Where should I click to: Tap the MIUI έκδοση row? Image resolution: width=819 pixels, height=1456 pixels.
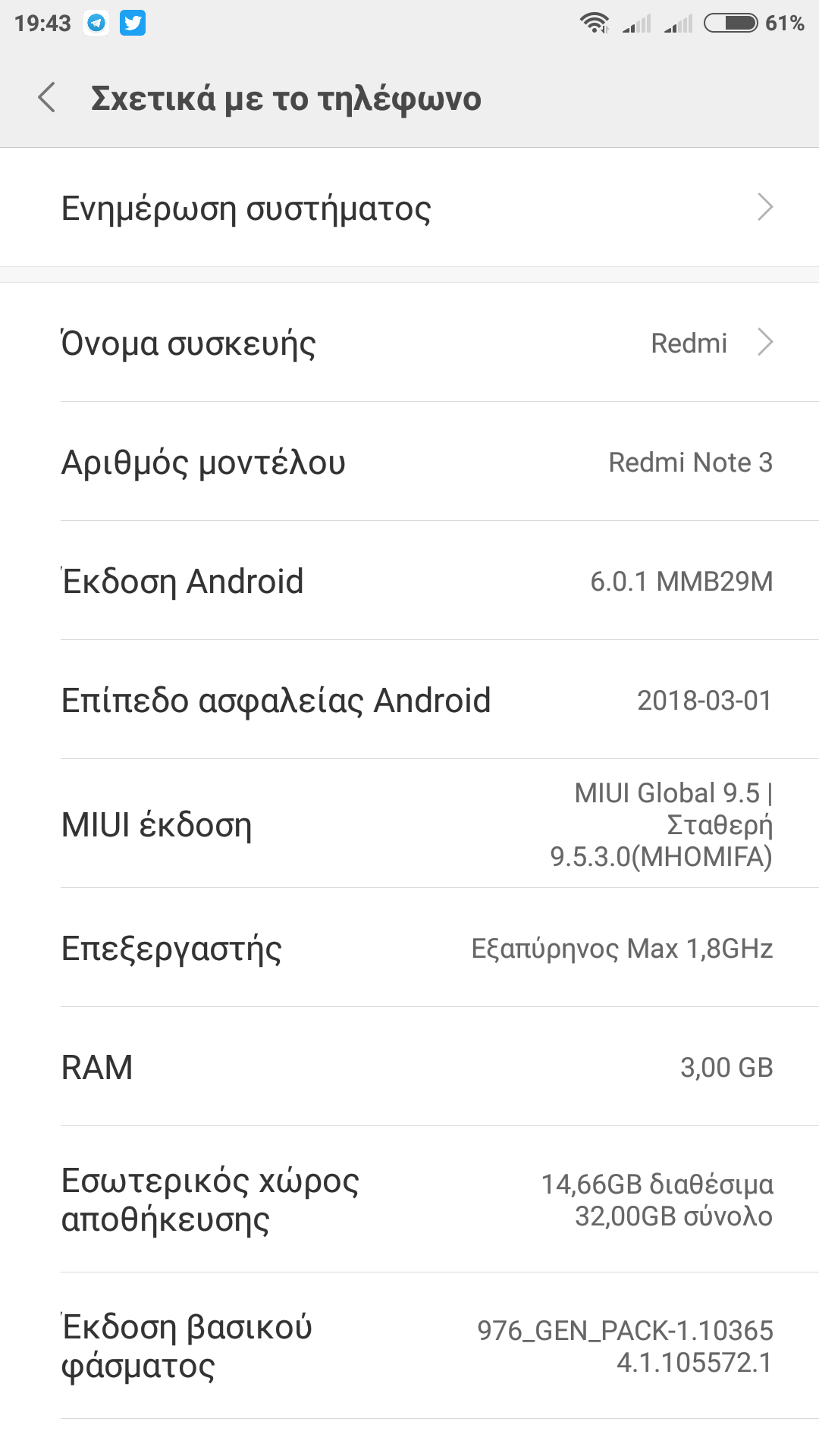coord(409,824)
